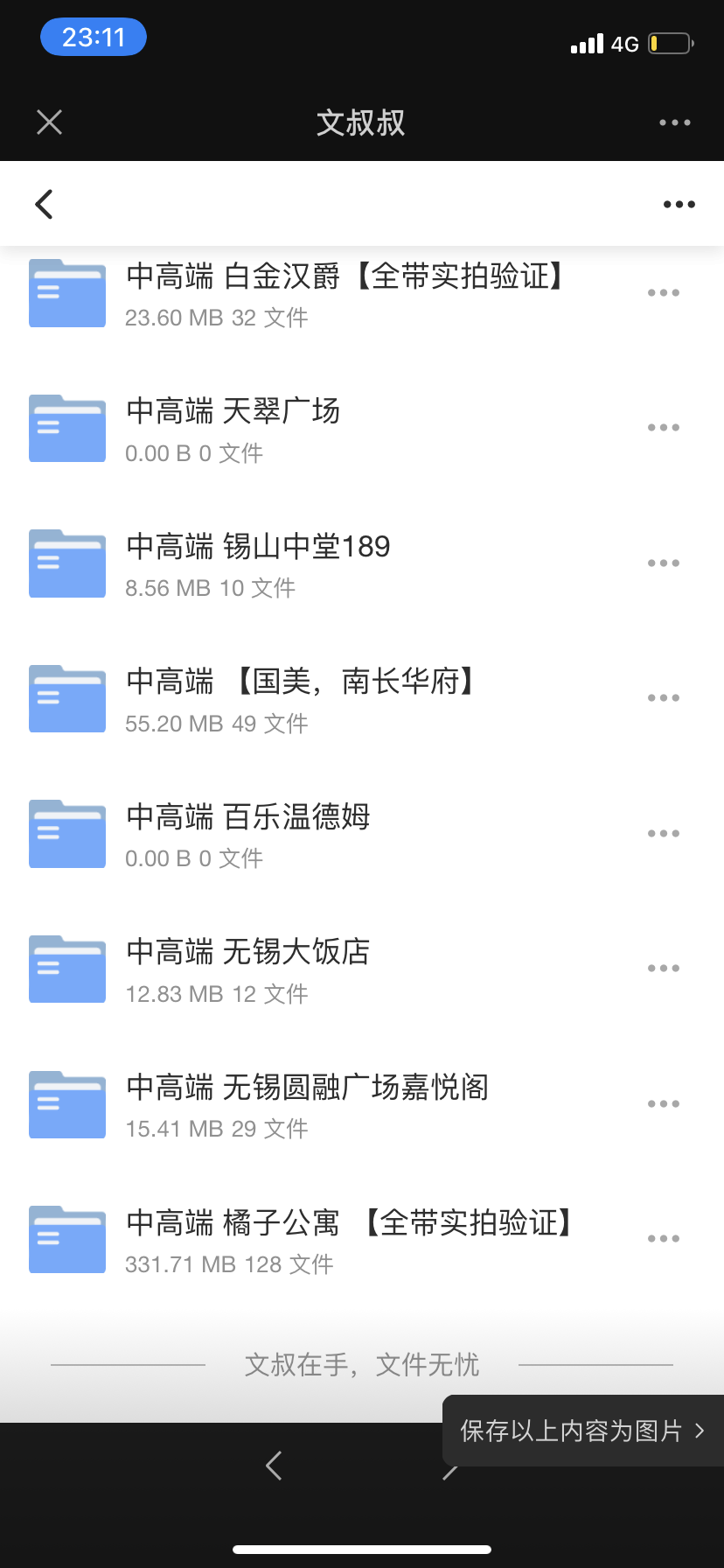Show more options for 无锡大饭店 folder

pos(664,969)
